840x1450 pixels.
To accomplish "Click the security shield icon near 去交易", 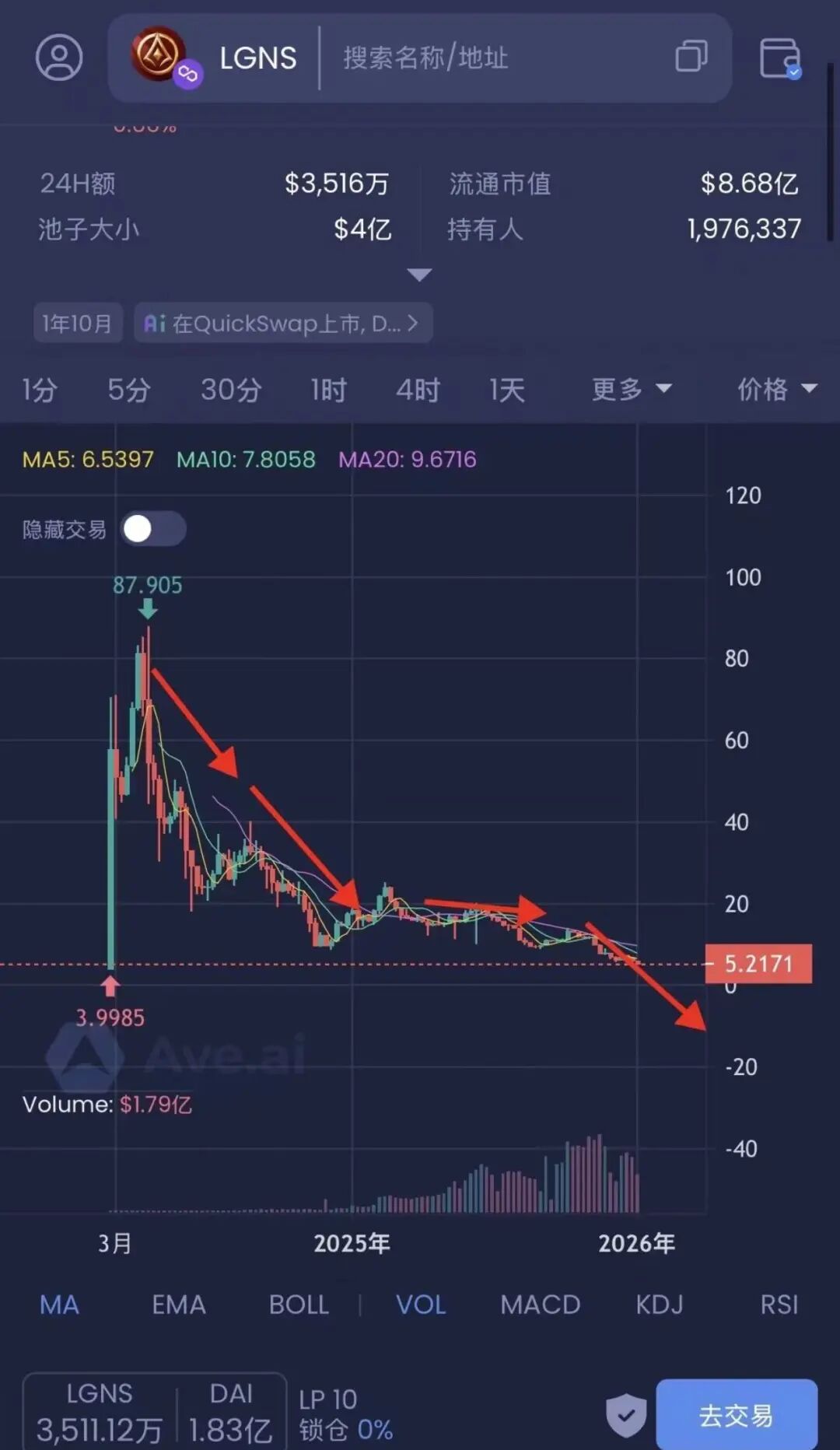I will (x=624, y=1413).
